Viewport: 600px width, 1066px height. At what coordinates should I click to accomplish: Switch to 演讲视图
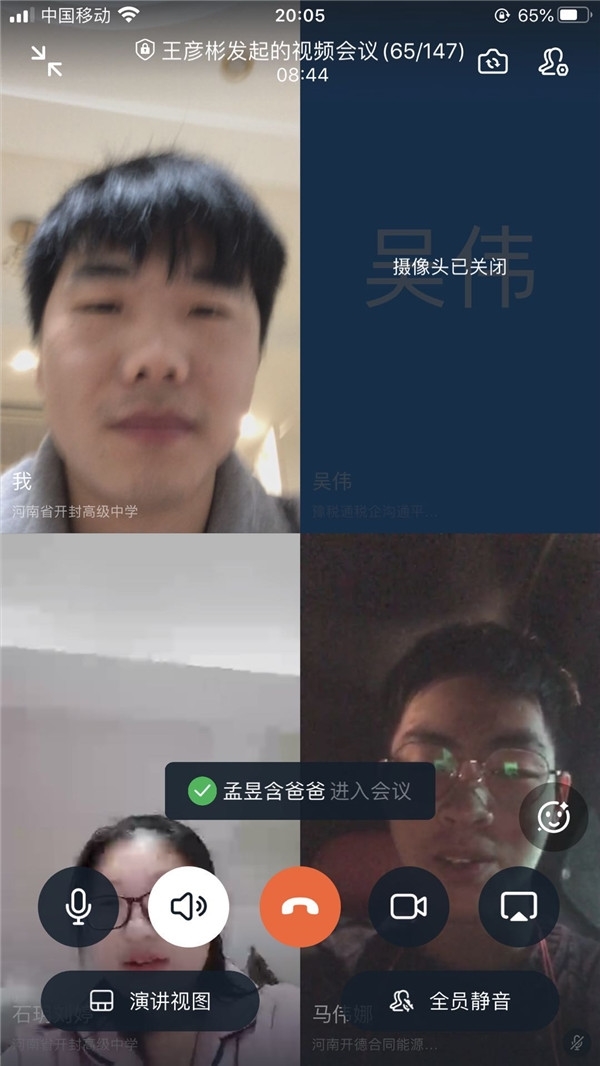point(150,1001)
